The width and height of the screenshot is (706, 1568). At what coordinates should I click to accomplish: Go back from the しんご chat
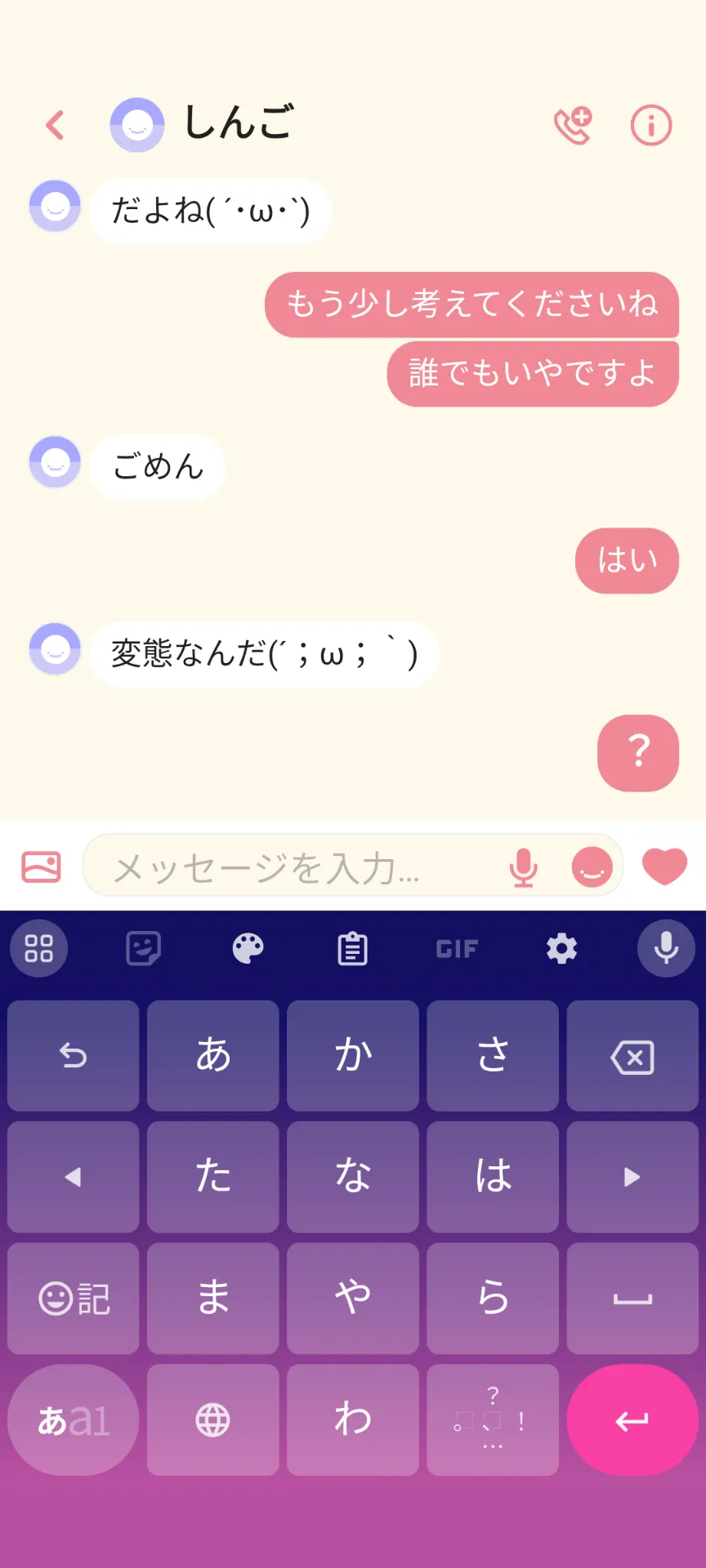[x=55, y=125]
